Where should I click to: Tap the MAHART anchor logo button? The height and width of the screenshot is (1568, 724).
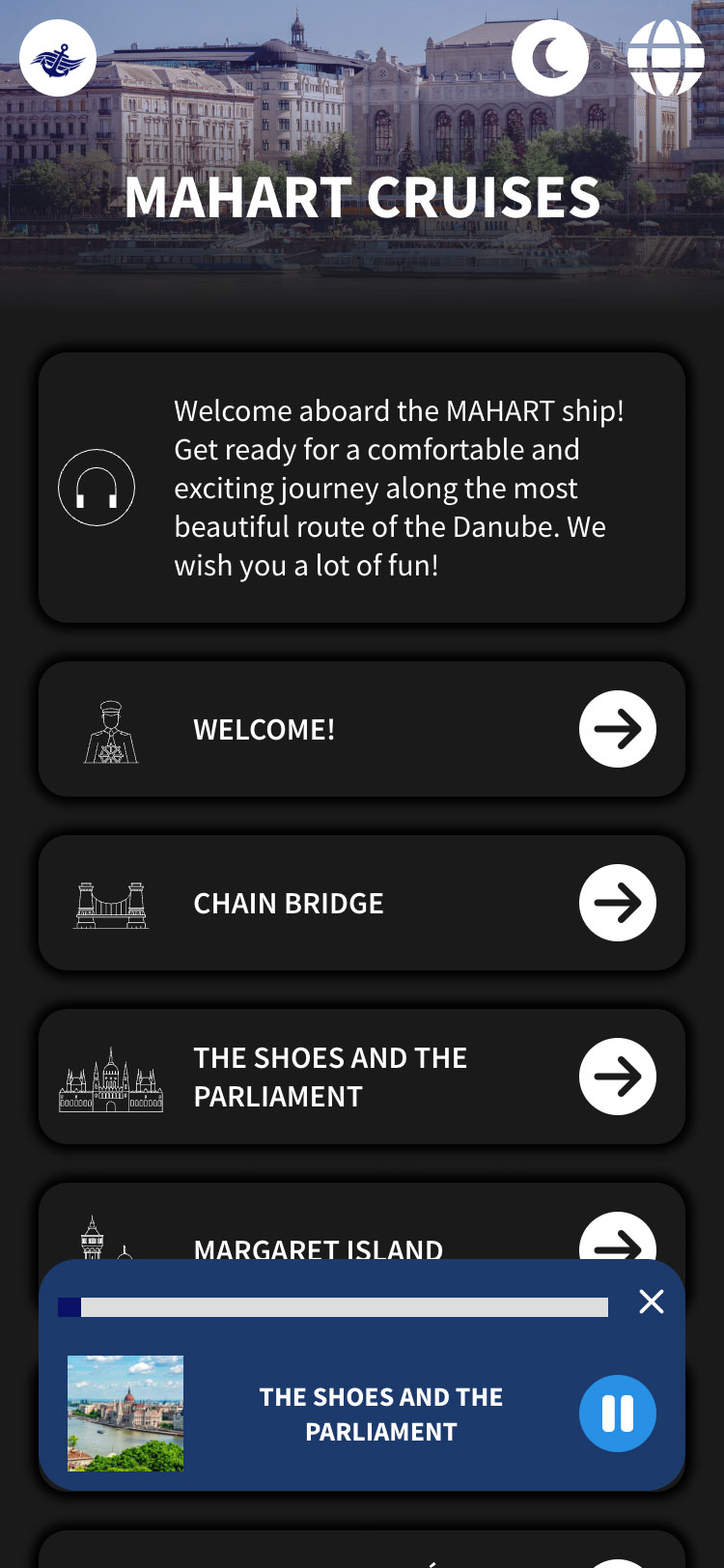pyautogui.click(x=58, y=58)
